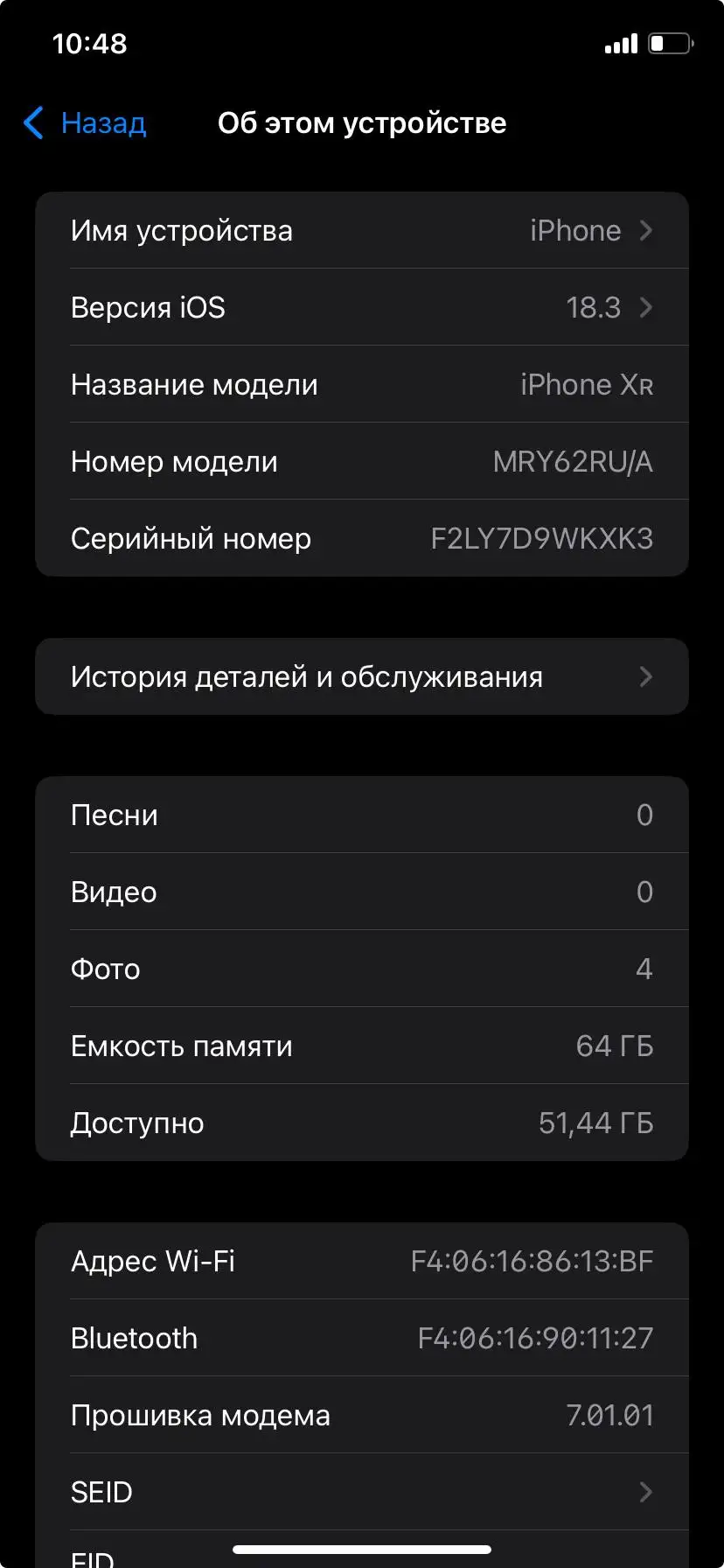724x1568 pixels.
Task: Tap the Адрес Wi-Fi row
Action: 362,1261
